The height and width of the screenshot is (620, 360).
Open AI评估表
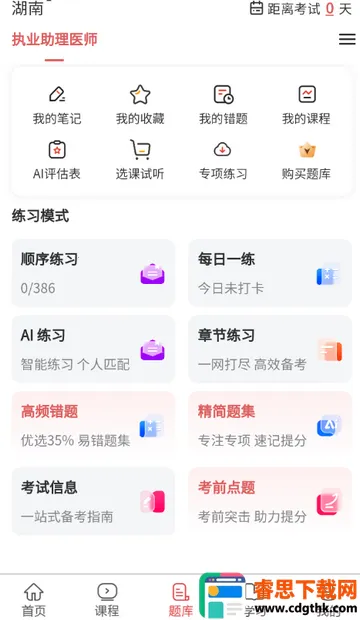pos(57,160)
